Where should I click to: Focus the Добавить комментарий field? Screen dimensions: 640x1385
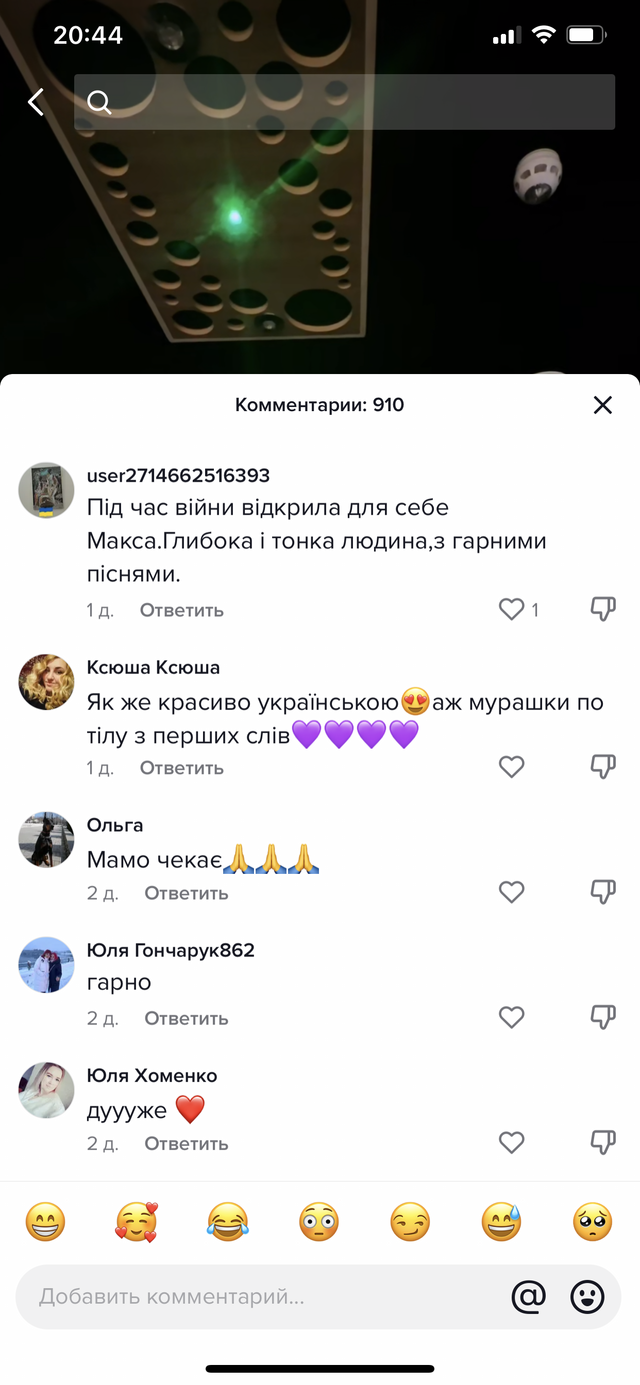tap(260, 1297)
